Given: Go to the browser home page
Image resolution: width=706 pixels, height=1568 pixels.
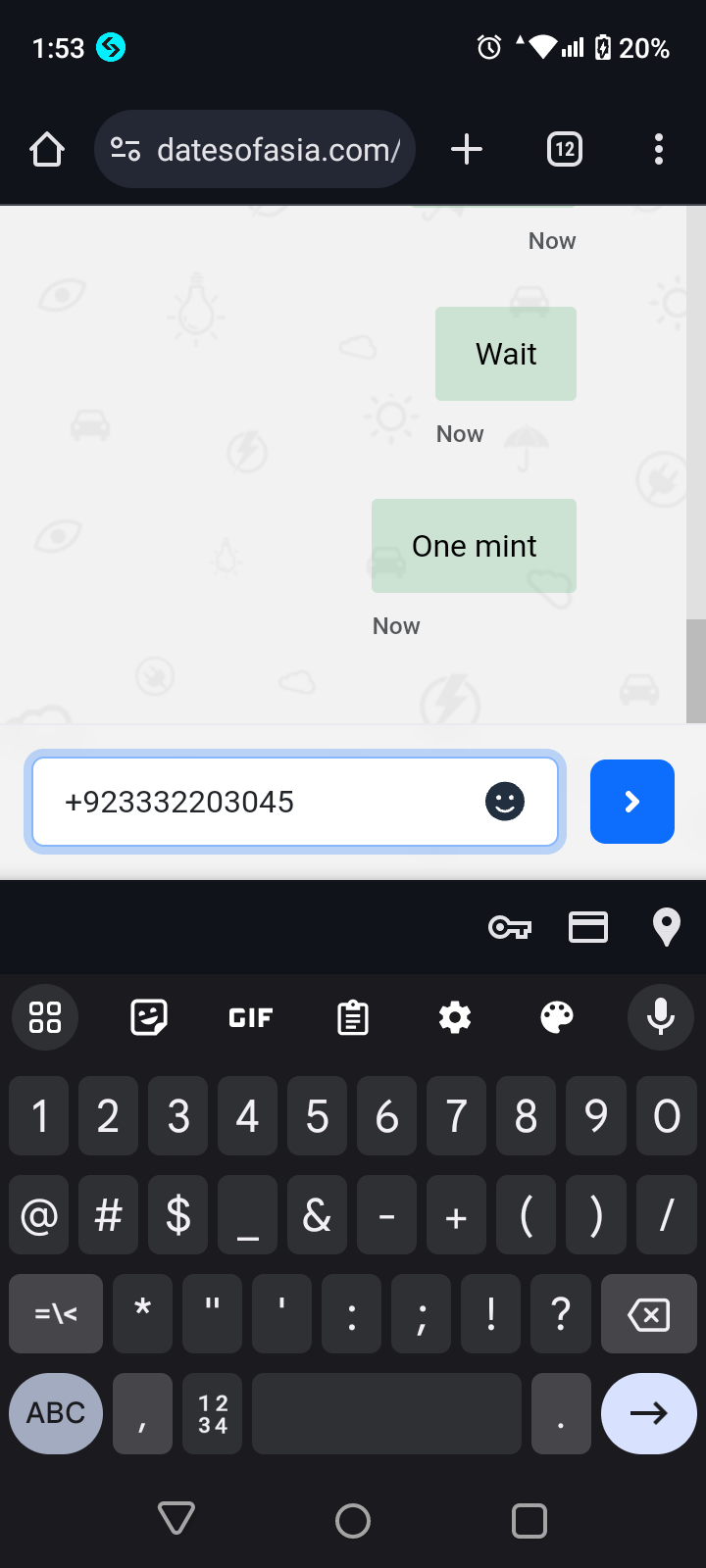Looking at the screenshot, I should (x=47, y=150).
